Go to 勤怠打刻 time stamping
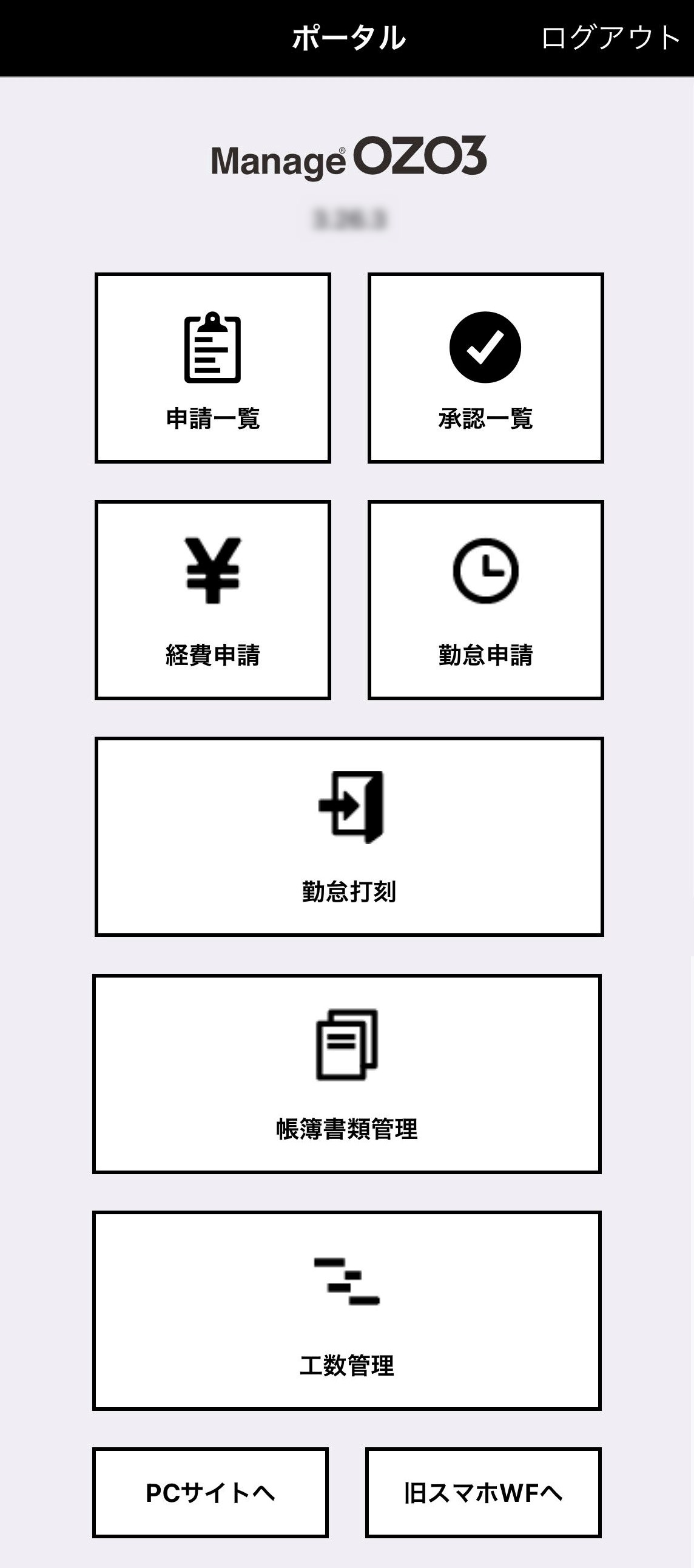 [349, 836]
